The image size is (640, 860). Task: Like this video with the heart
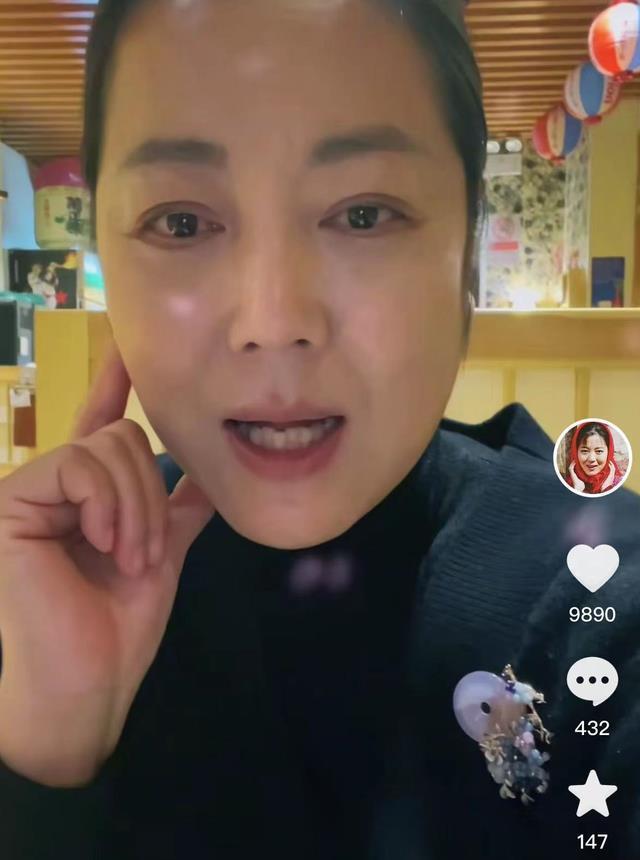(592, 567)
